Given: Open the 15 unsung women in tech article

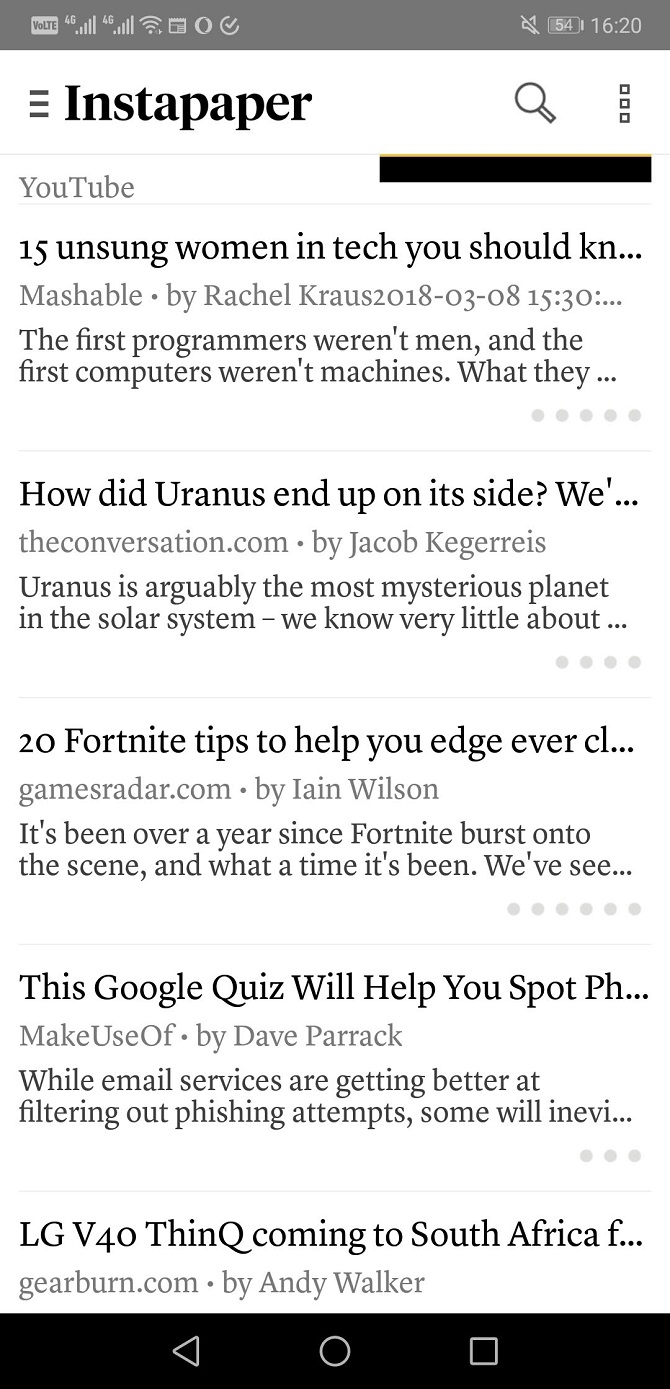Looking at the screenshot, I should (330, 247).
